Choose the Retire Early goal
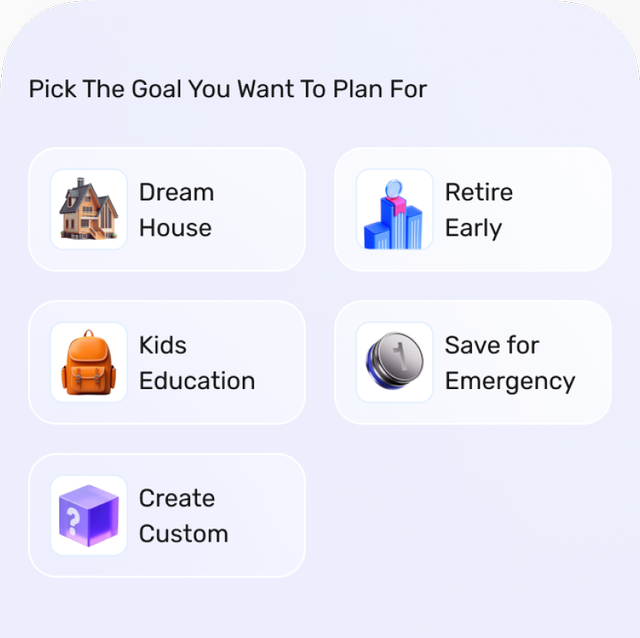 pos(472,210)
